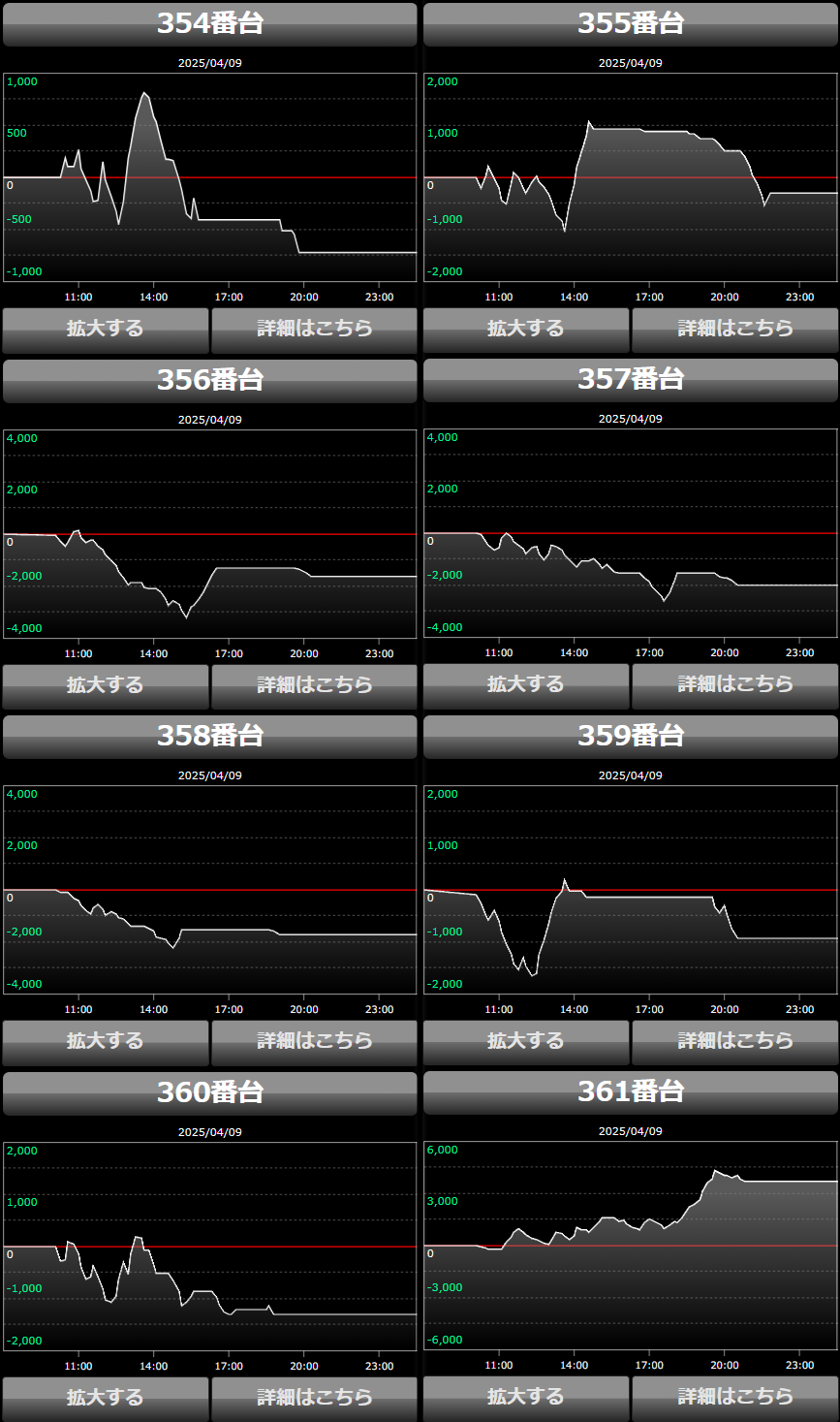Select 拡大する under machine 361番台

tap(526, 1397)
